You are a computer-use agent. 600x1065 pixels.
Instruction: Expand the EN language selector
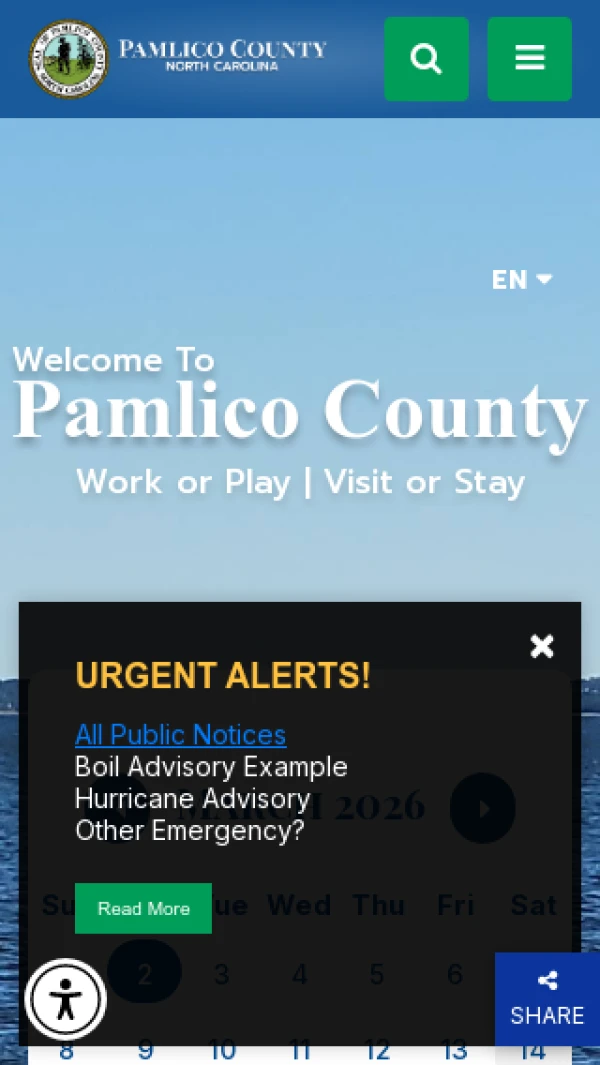(x=522, y=280)
